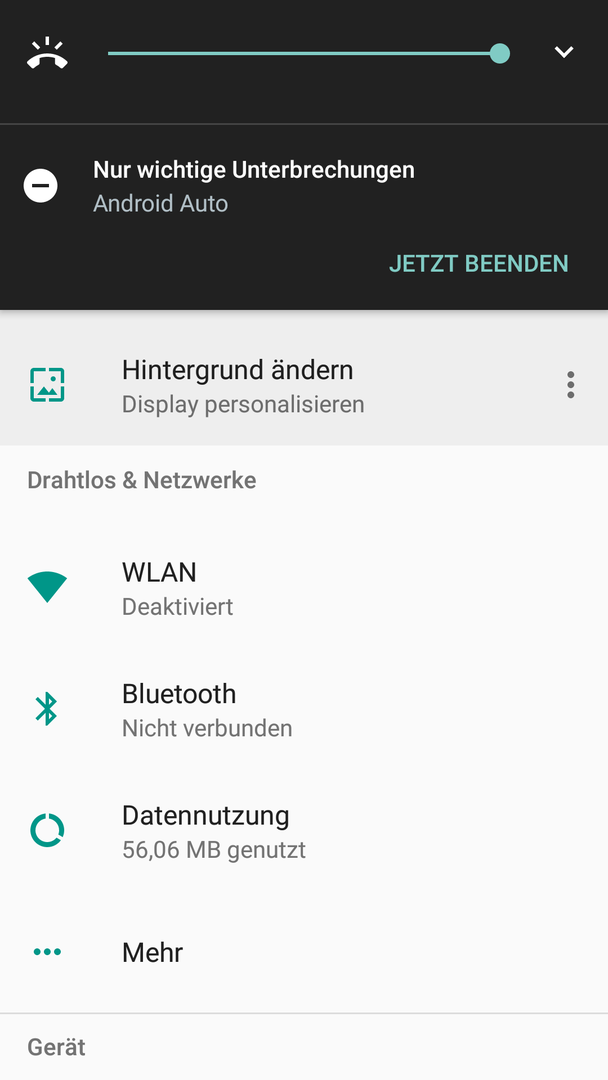The height and width of the screenshot is (1080, 608).
Task: Open Datennutzung details
Action: click(304, 831)
